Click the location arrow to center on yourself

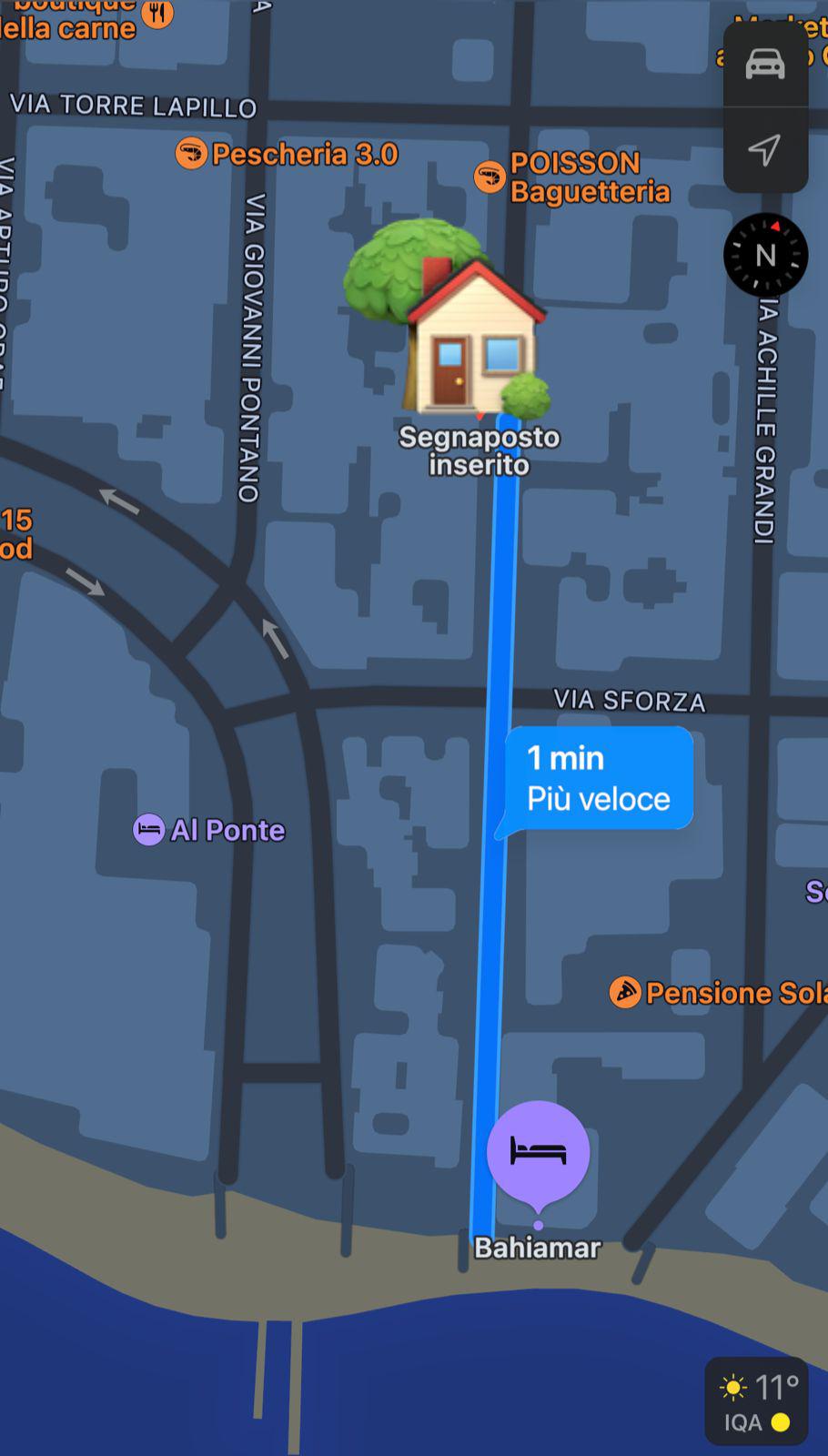pos(764,148)
